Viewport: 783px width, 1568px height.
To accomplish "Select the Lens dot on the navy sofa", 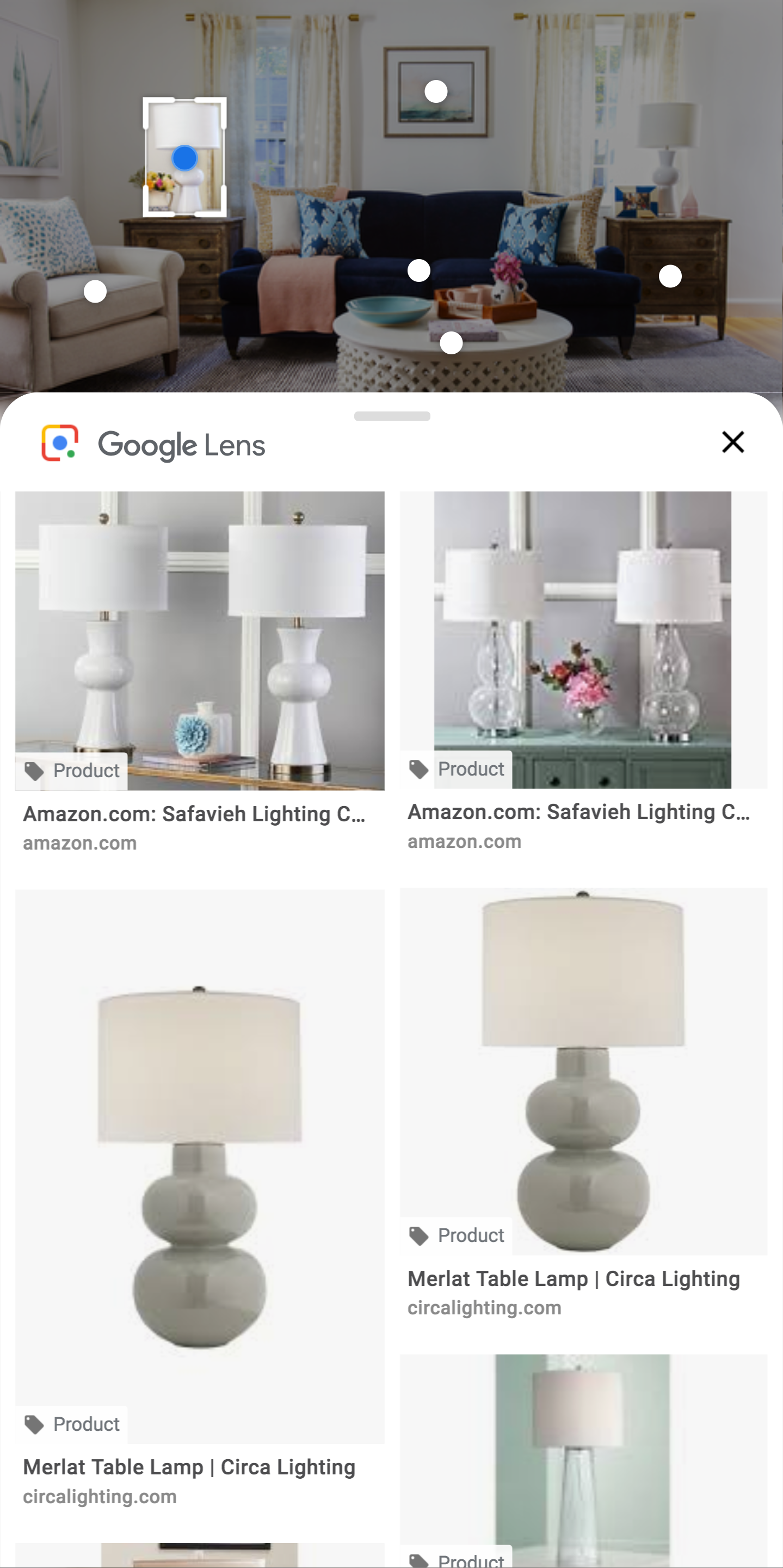I will click(418, 270).
